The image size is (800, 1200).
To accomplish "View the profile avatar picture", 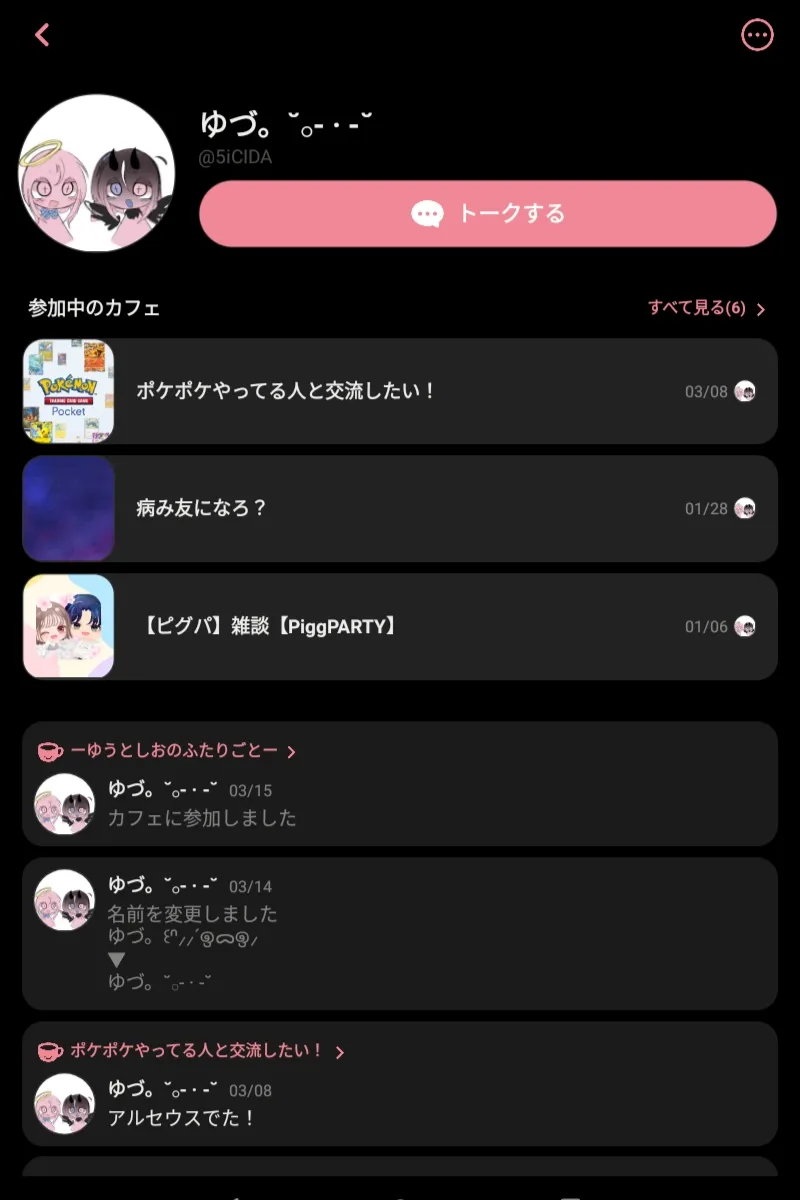I will pyautogui.click(x=97, y=173).
